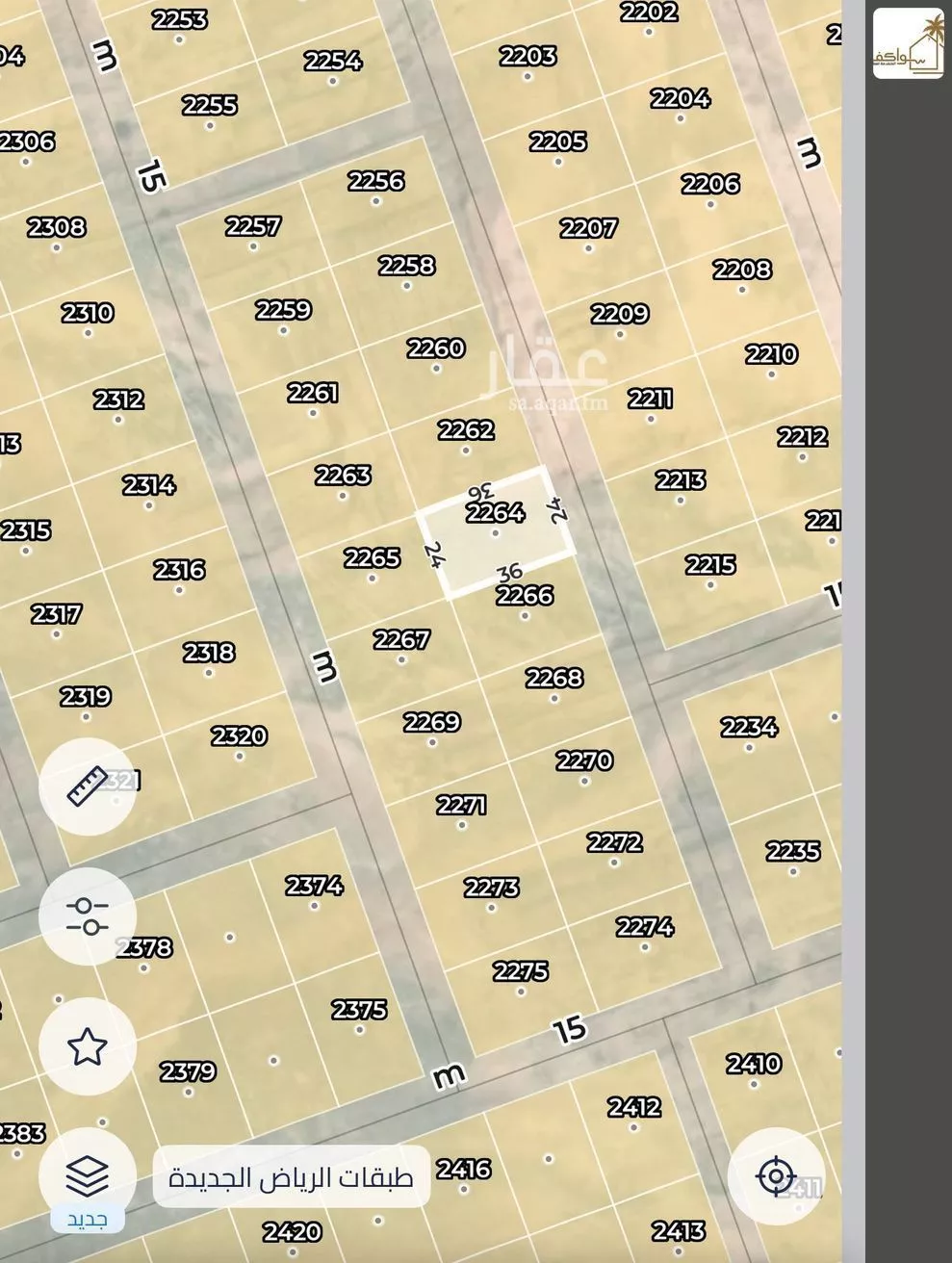This screenshot has height=1263, width=952.
Task: Click parcel 2266 below the highlighted plot
Action: click(524, 597)
